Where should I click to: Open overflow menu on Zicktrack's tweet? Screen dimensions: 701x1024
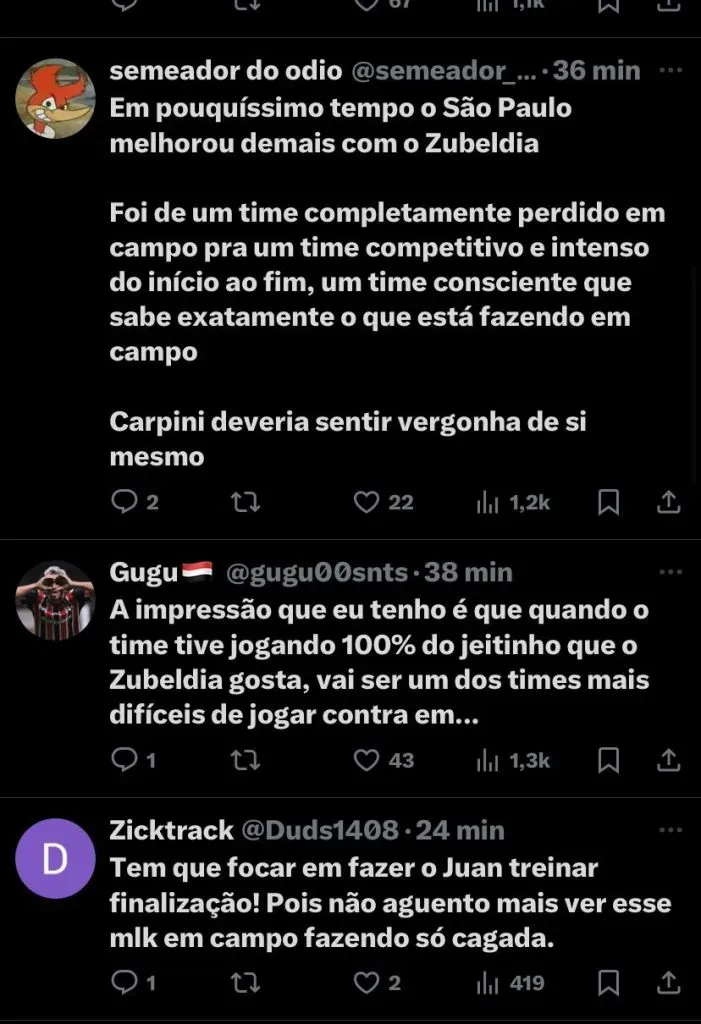tap(670, 830)
